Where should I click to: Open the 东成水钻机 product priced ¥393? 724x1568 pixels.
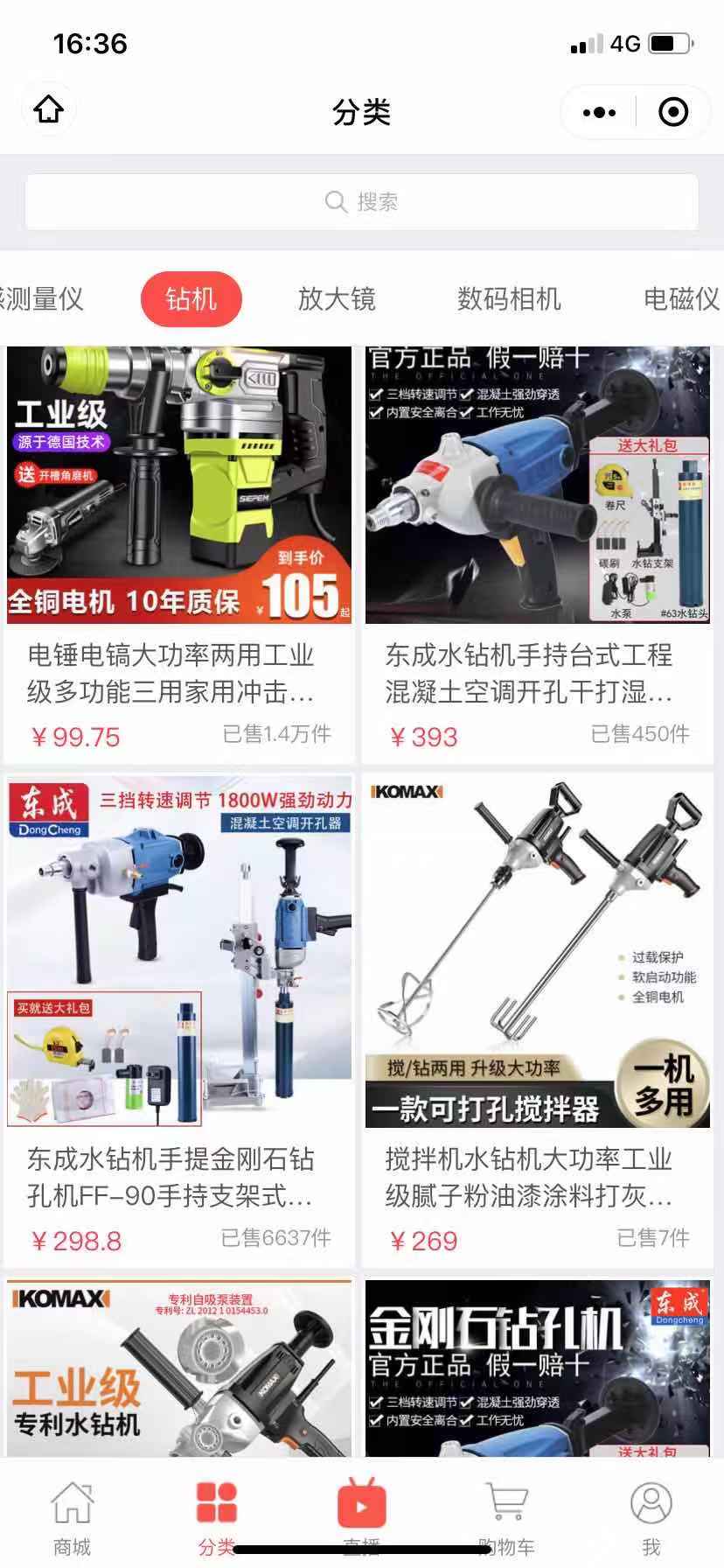537,551
